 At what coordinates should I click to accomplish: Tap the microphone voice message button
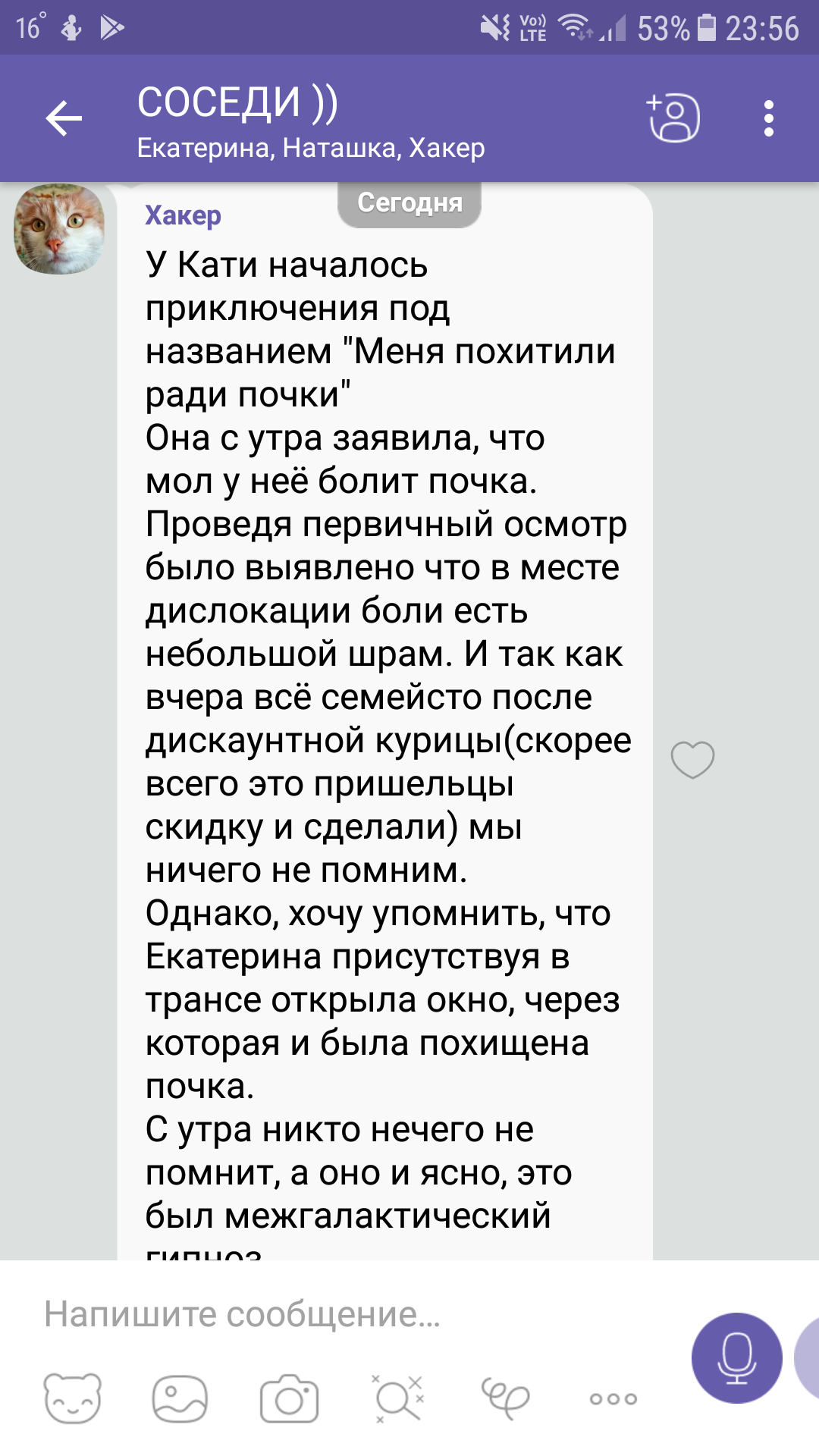(x=736, y=1357)
